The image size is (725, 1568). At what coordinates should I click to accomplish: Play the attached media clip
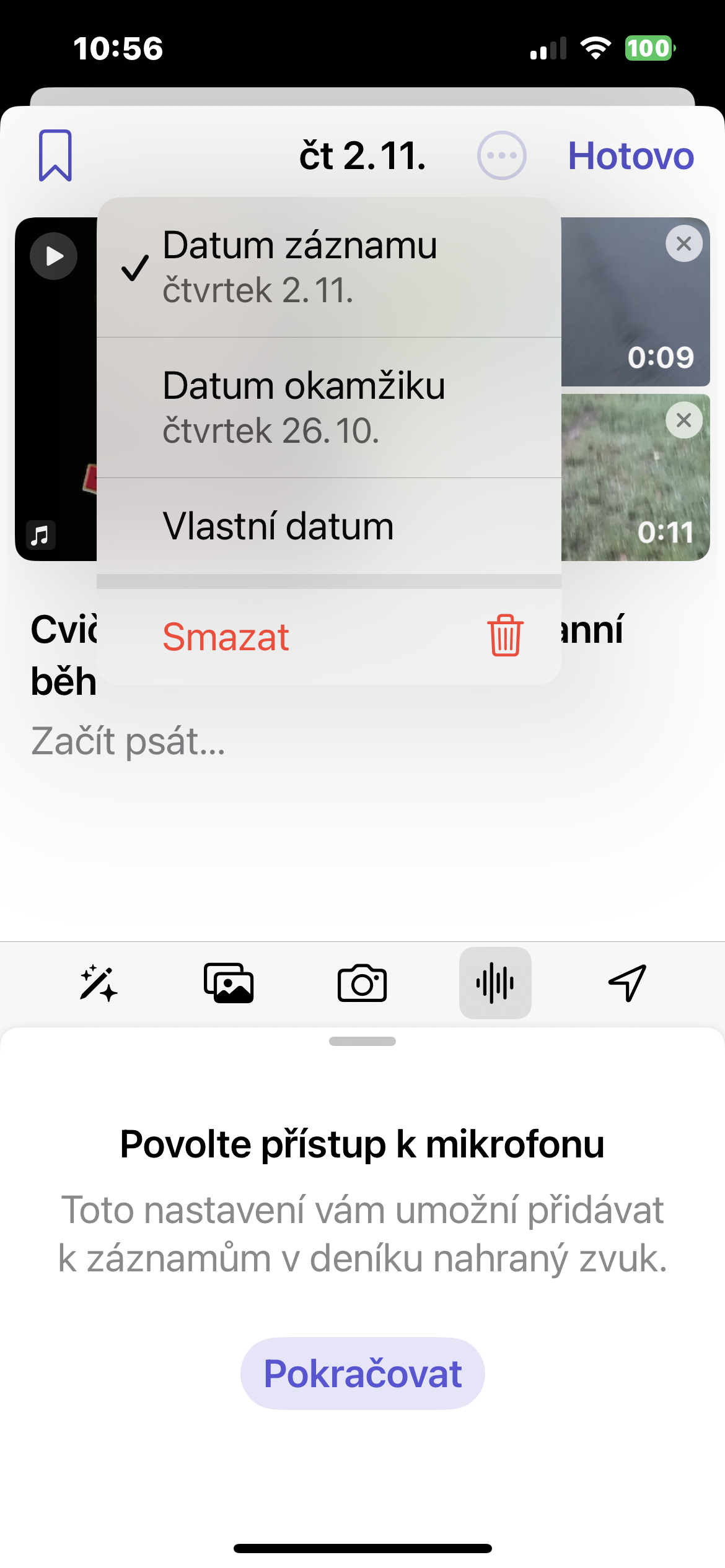pyautogui.click(x=54, y=256)
